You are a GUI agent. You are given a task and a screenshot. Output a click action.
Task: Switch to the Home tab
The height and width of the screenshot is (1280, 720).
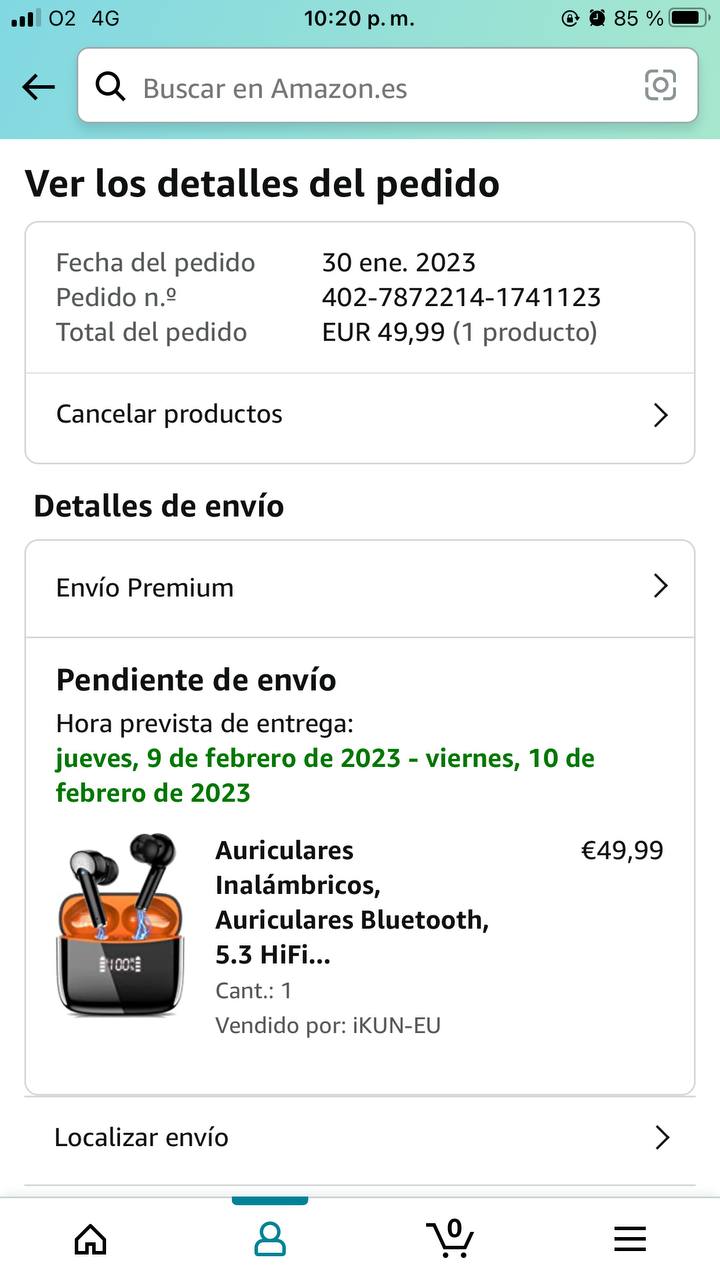point(91,1239)
